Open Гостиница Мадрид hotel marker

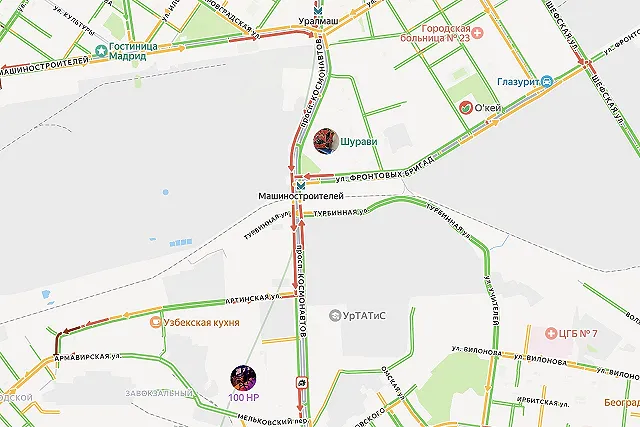101,50
